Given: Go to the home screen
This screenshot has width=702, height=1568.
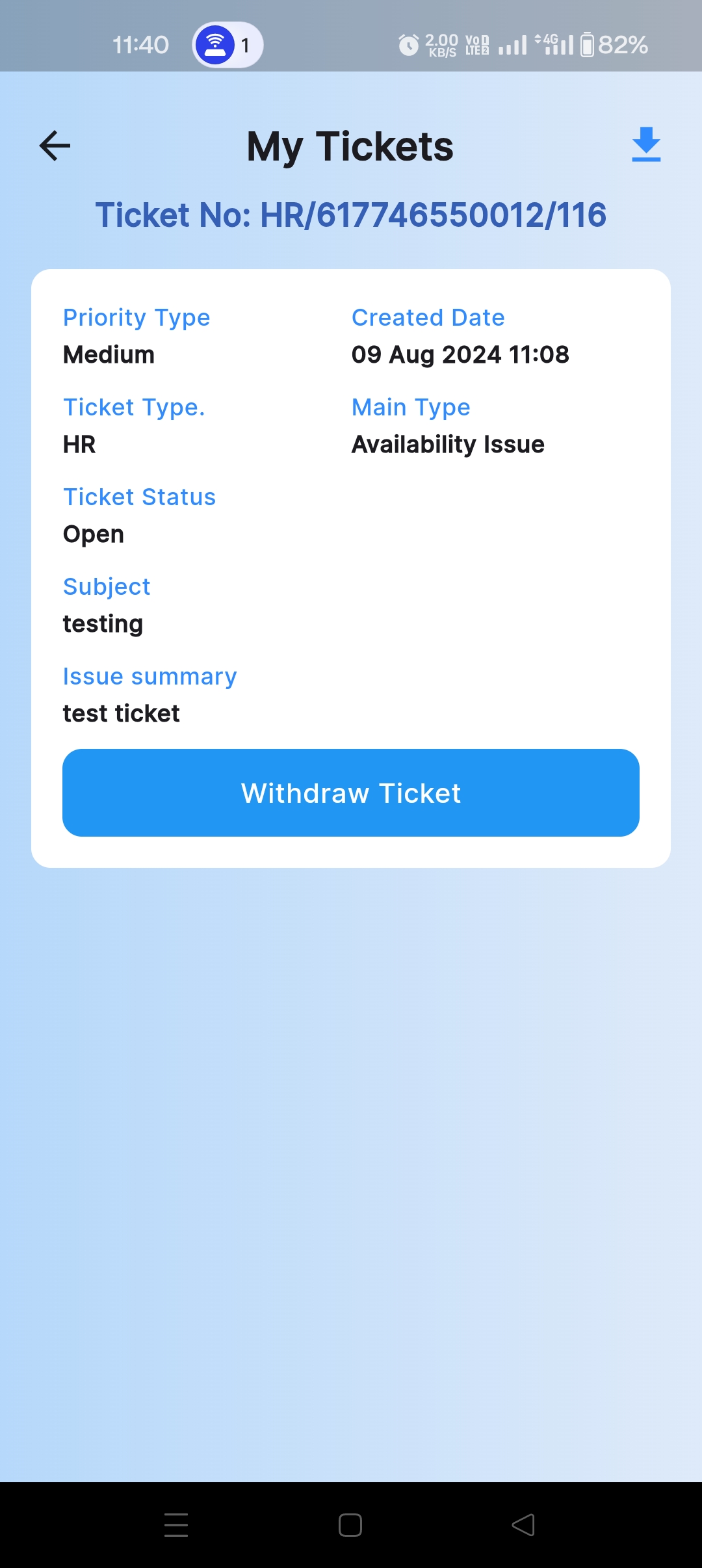Looking at the screenshot, I should pos(350,1524).
